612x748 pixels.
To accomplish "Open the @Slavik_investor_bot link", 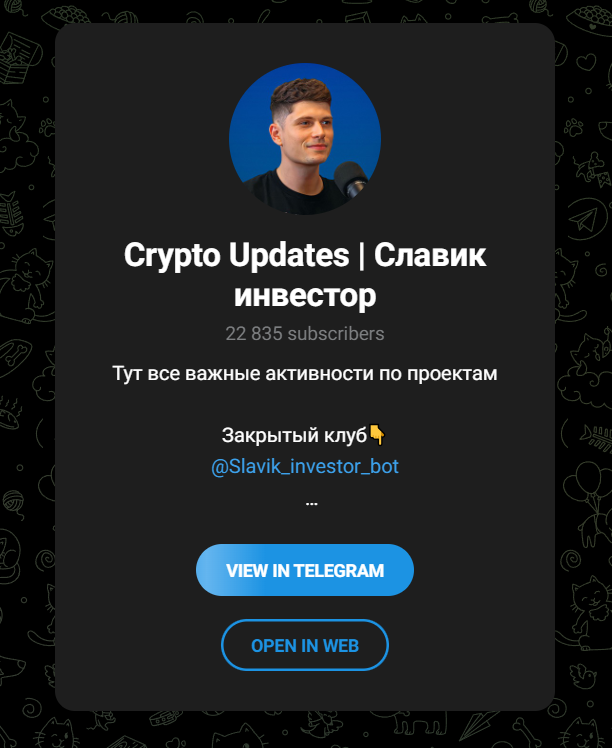I will pyautogui.click(x=305, y=467).
